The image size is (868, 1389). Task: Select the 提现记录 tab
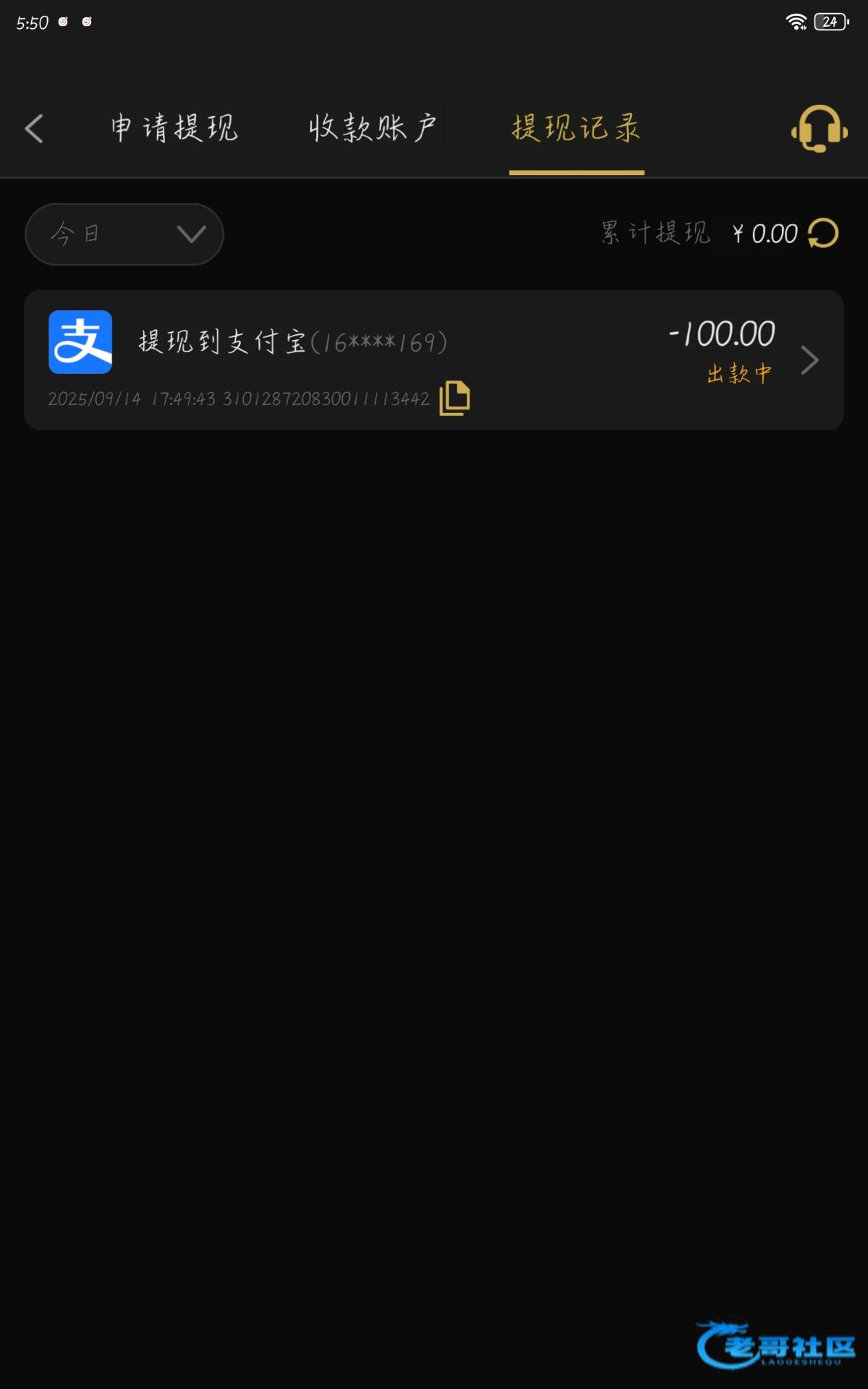[x=576, y=128]
